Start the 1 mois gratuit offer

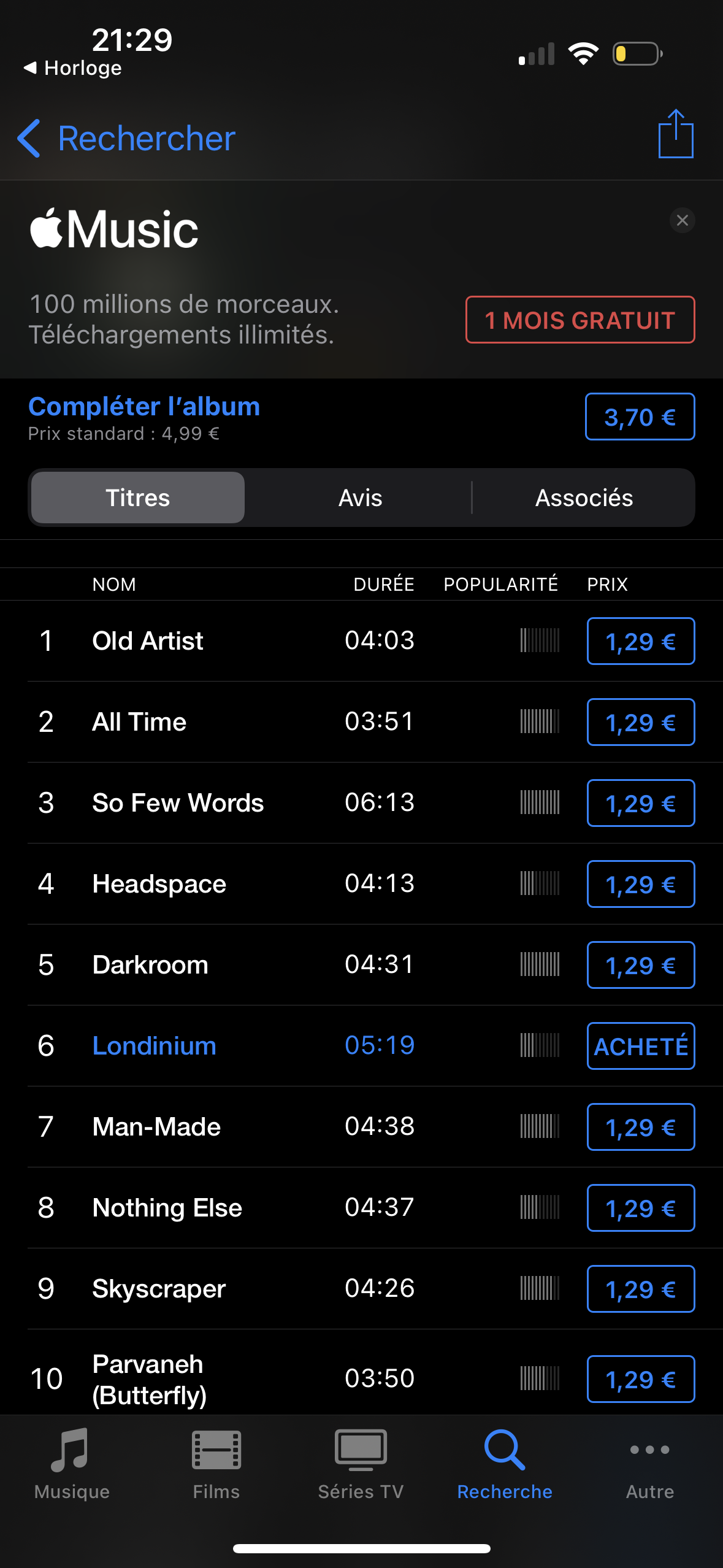(580, 320)
